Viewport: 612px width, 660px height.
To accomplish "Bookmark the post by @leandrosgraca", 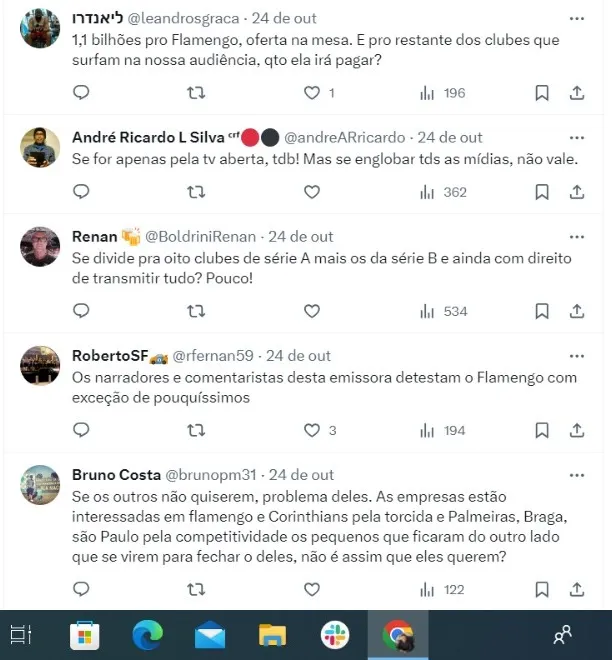I will click(x=541, y=93).
